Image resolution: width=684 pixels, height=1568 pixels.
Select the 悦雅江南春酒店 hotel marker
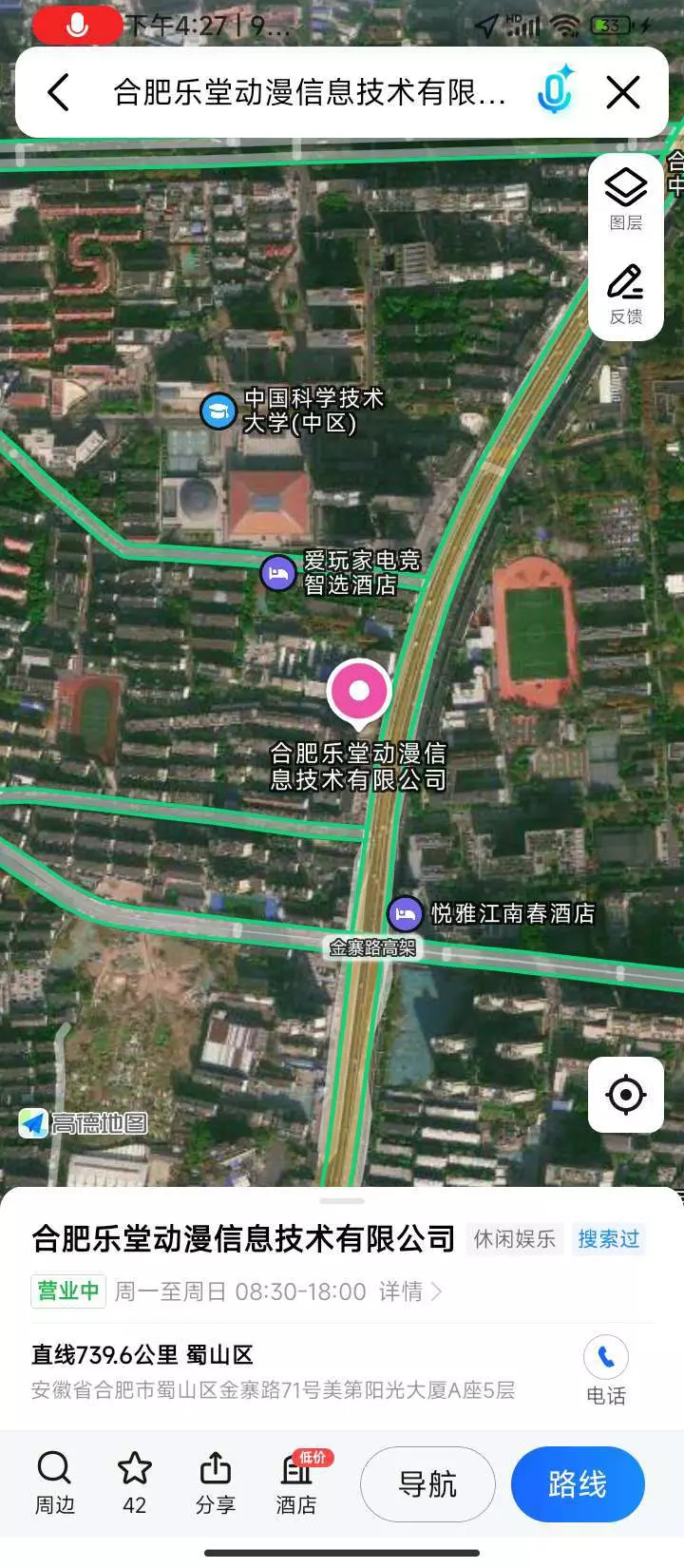coord(406,914)
